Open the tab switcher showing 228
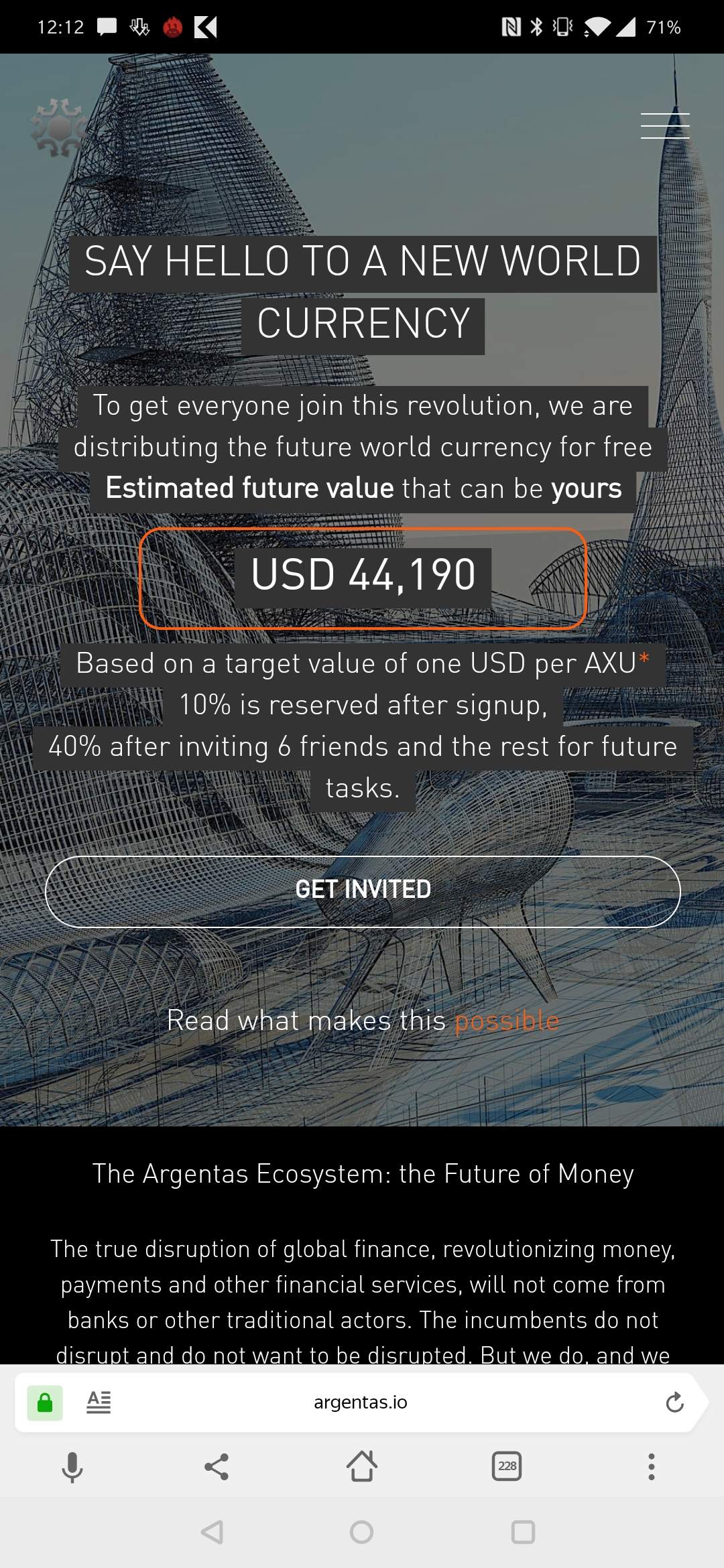 tap(507, 1466)
